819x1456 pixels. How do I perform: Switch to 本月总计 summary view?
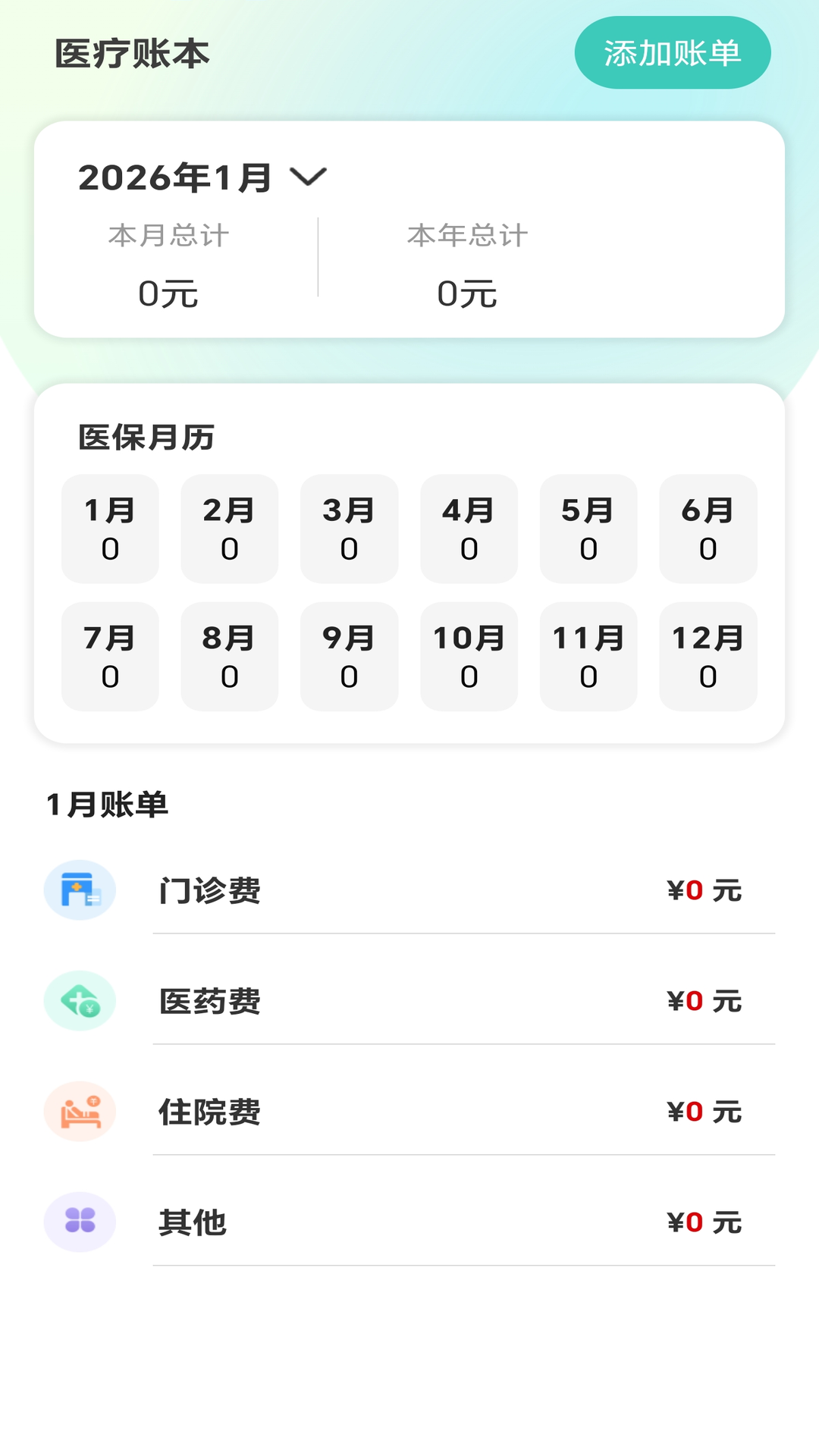[x=168, y=262]
